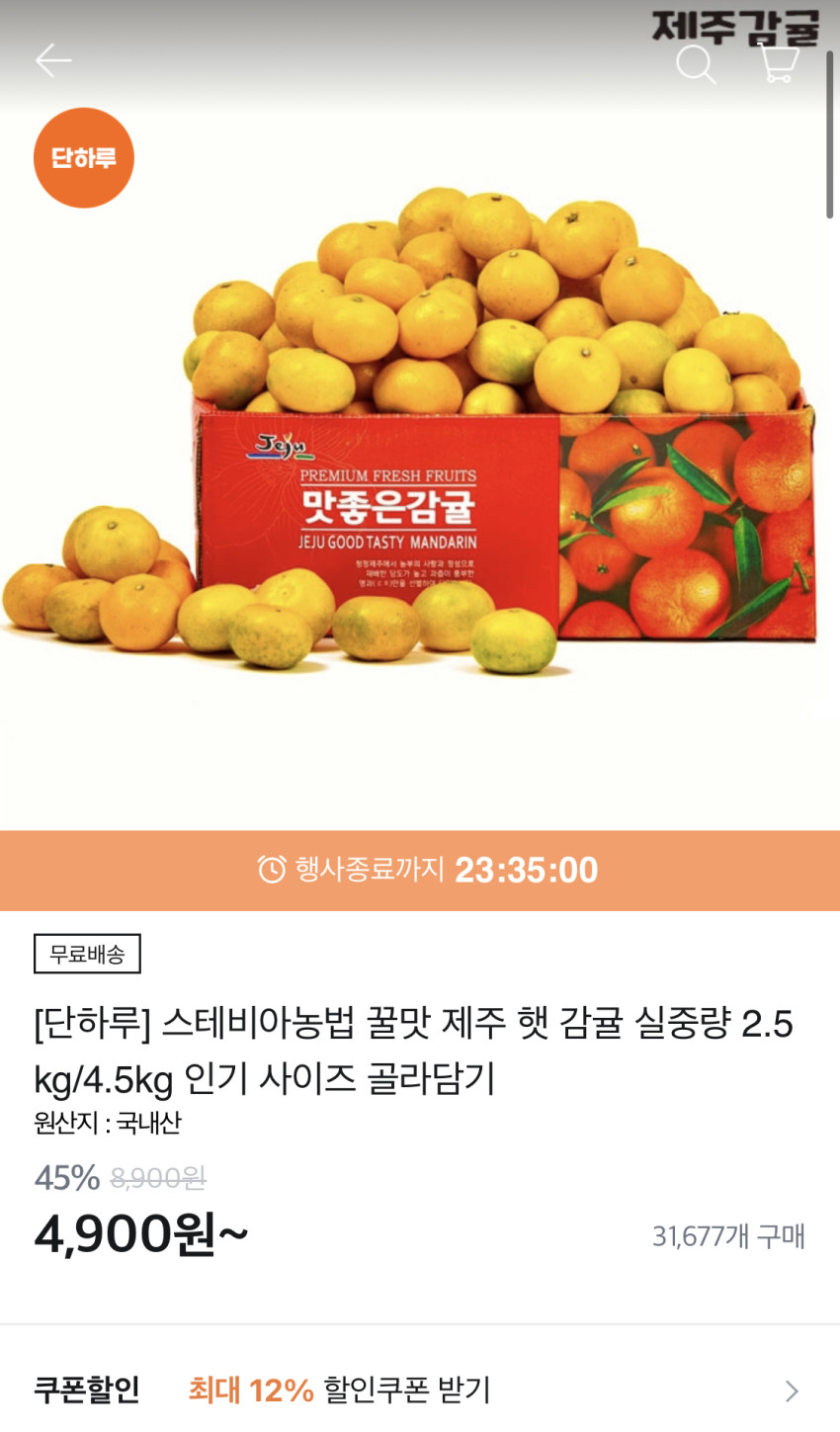Viewport: 840px width, 1432px height.
Task: Open the shopping cart
Action: pos(778,63)
